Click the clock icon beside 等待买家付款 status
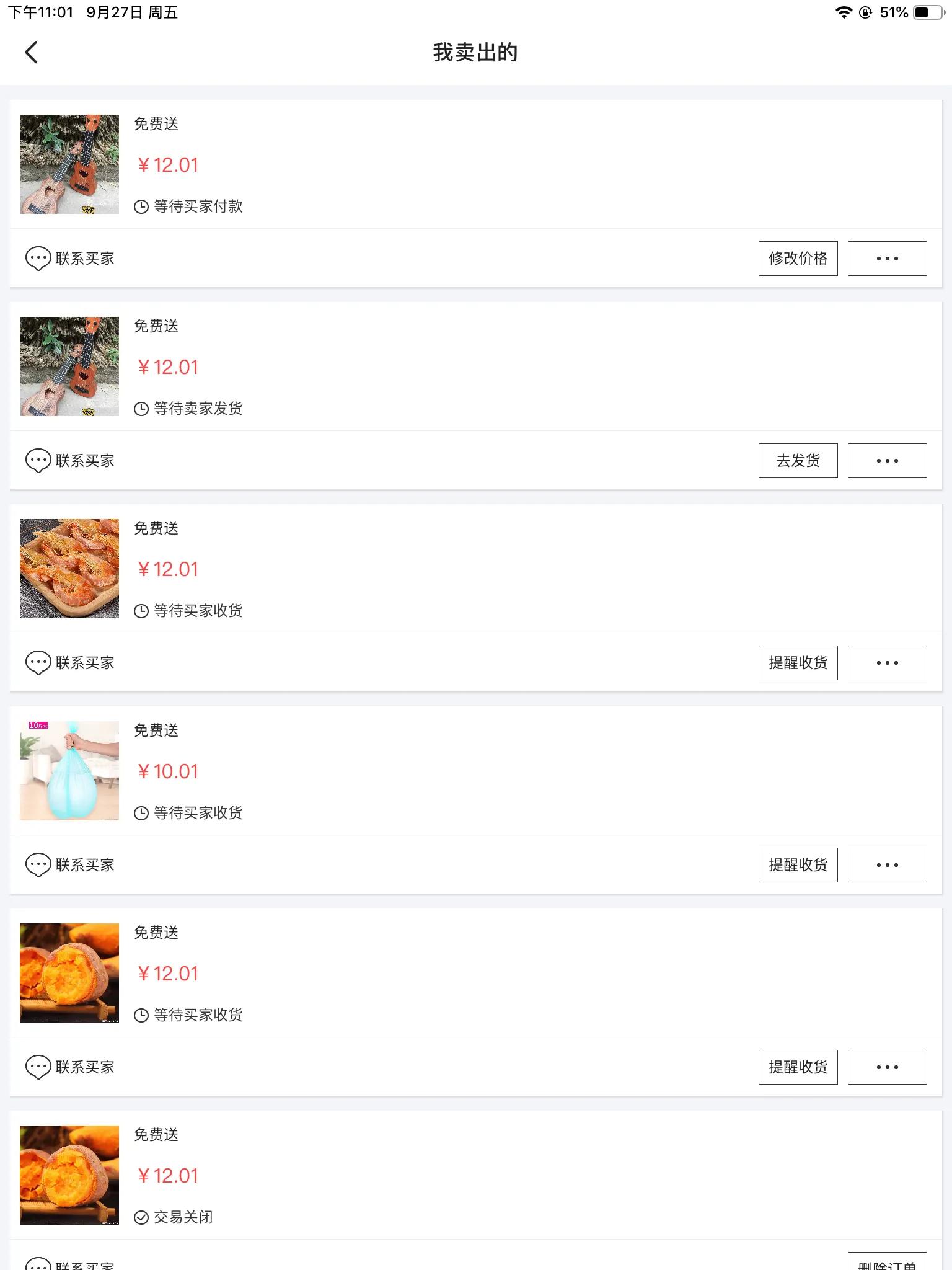 pyautogui.click(x=142, y=205)
